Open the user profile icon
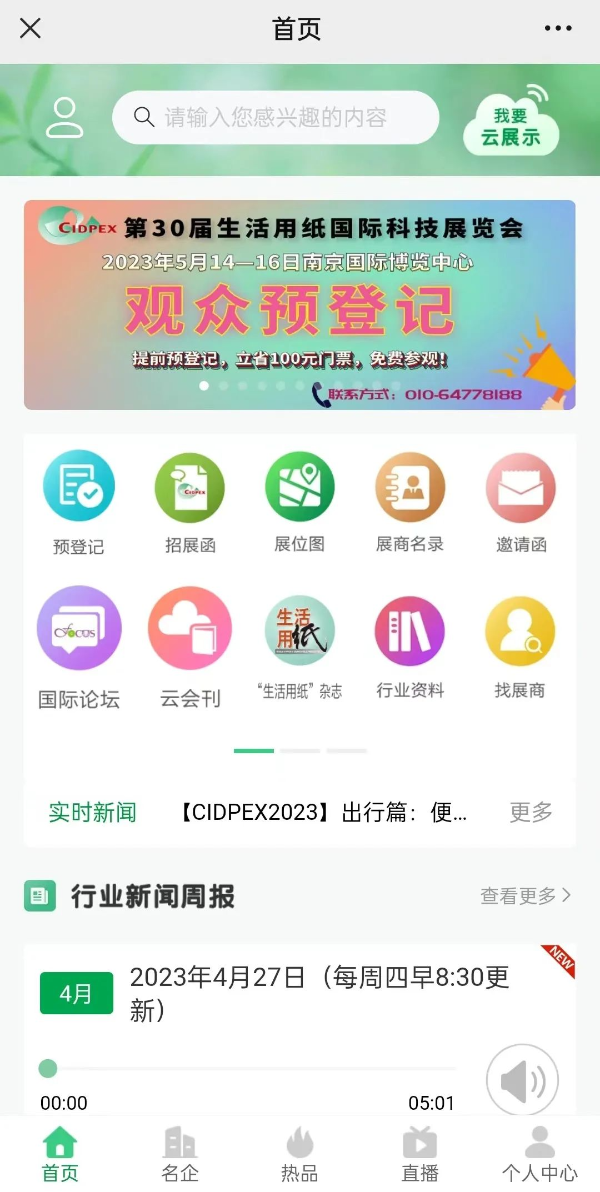Screen dimensions: 600x1192 pyautogui.click(x=65, y=118)
